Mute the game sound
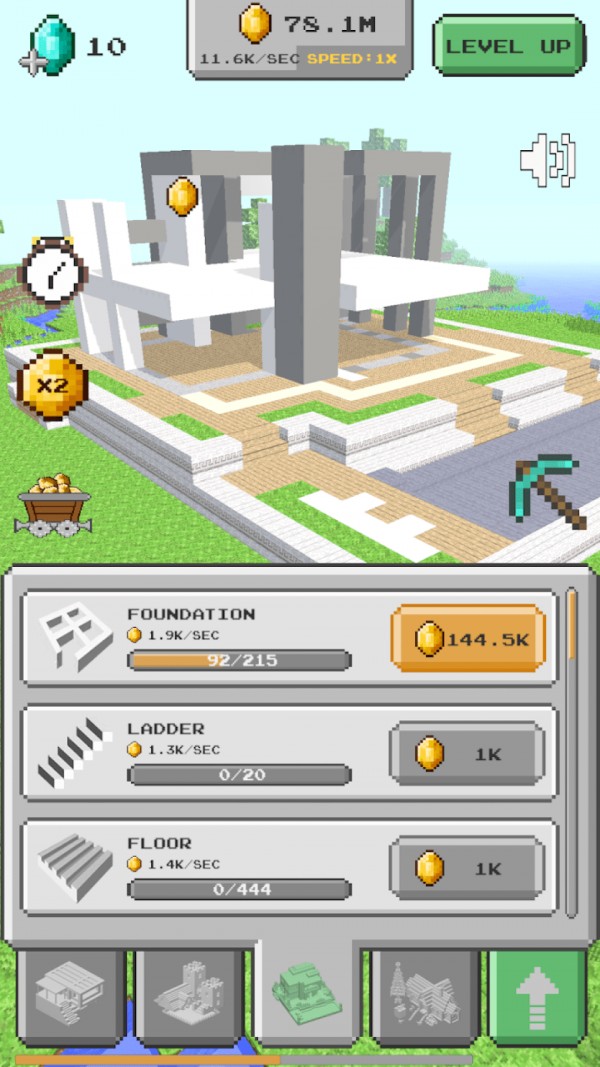 point(547,160)
